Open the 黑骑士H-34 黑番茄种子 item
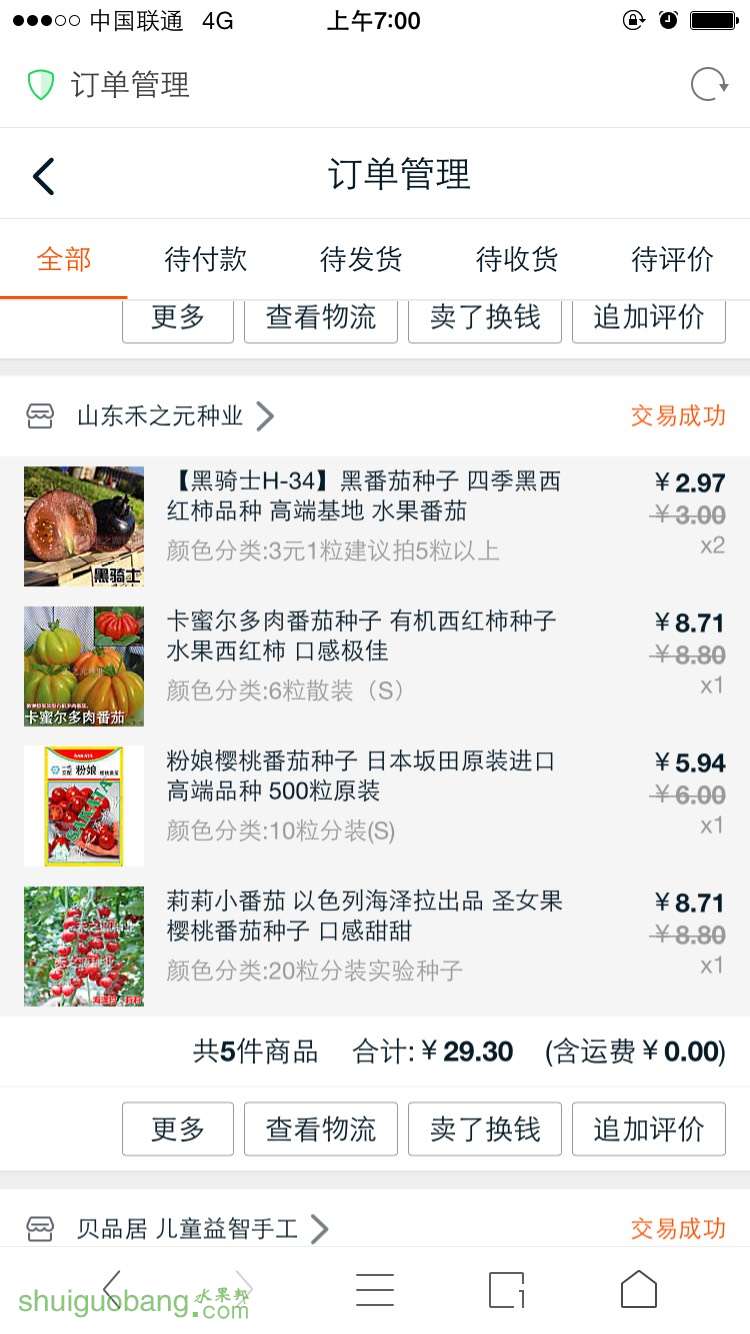Viewport: 750px width, 1334px height. (x=363, y=497)
